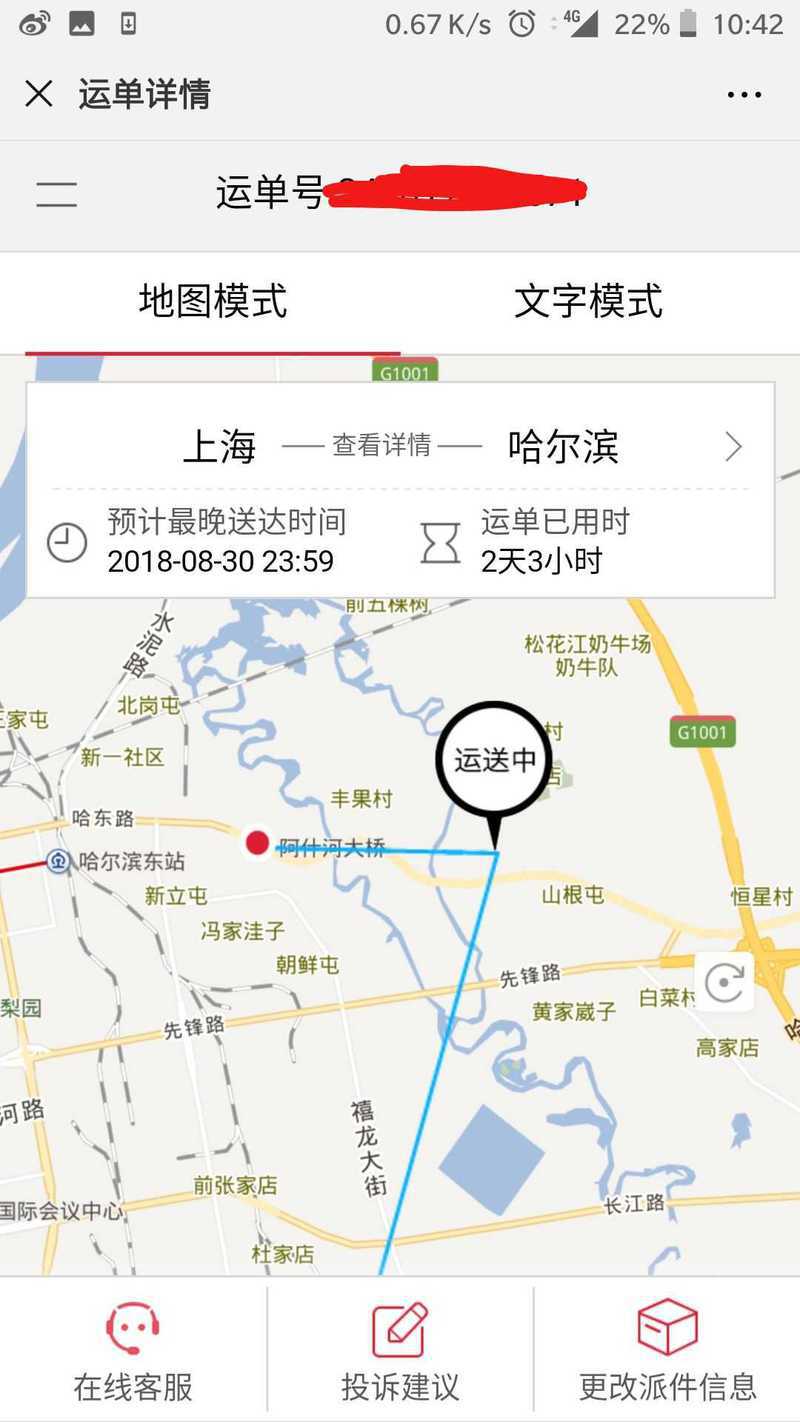Contact 在线客服 support
800x1422 pixels.
point(133,1350)
